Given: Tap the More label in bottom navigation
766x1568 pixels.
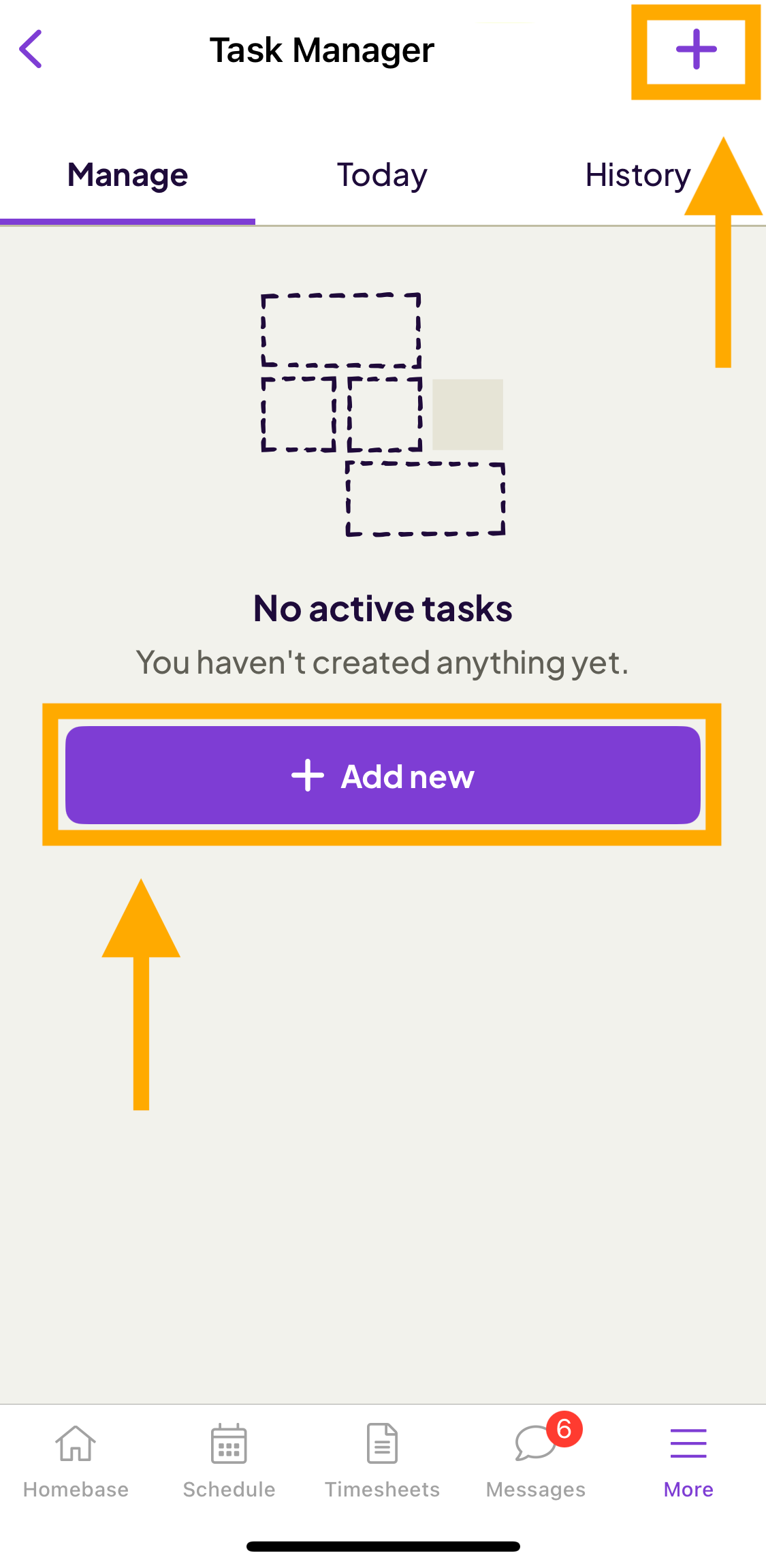Looking at the screenshot, I should pos(688,1489).
